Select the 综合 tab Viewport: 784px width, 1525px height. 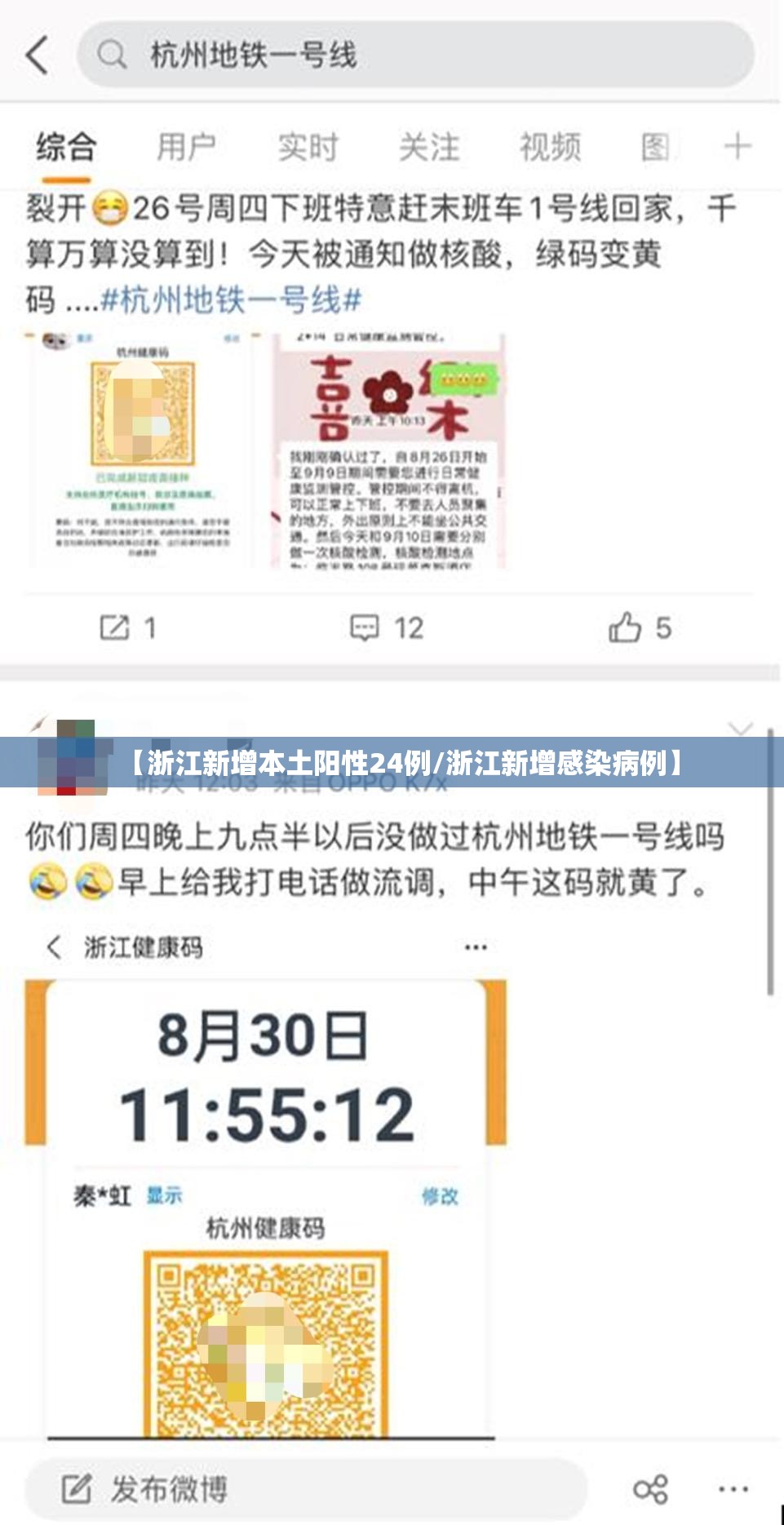(x=66, y=148)
